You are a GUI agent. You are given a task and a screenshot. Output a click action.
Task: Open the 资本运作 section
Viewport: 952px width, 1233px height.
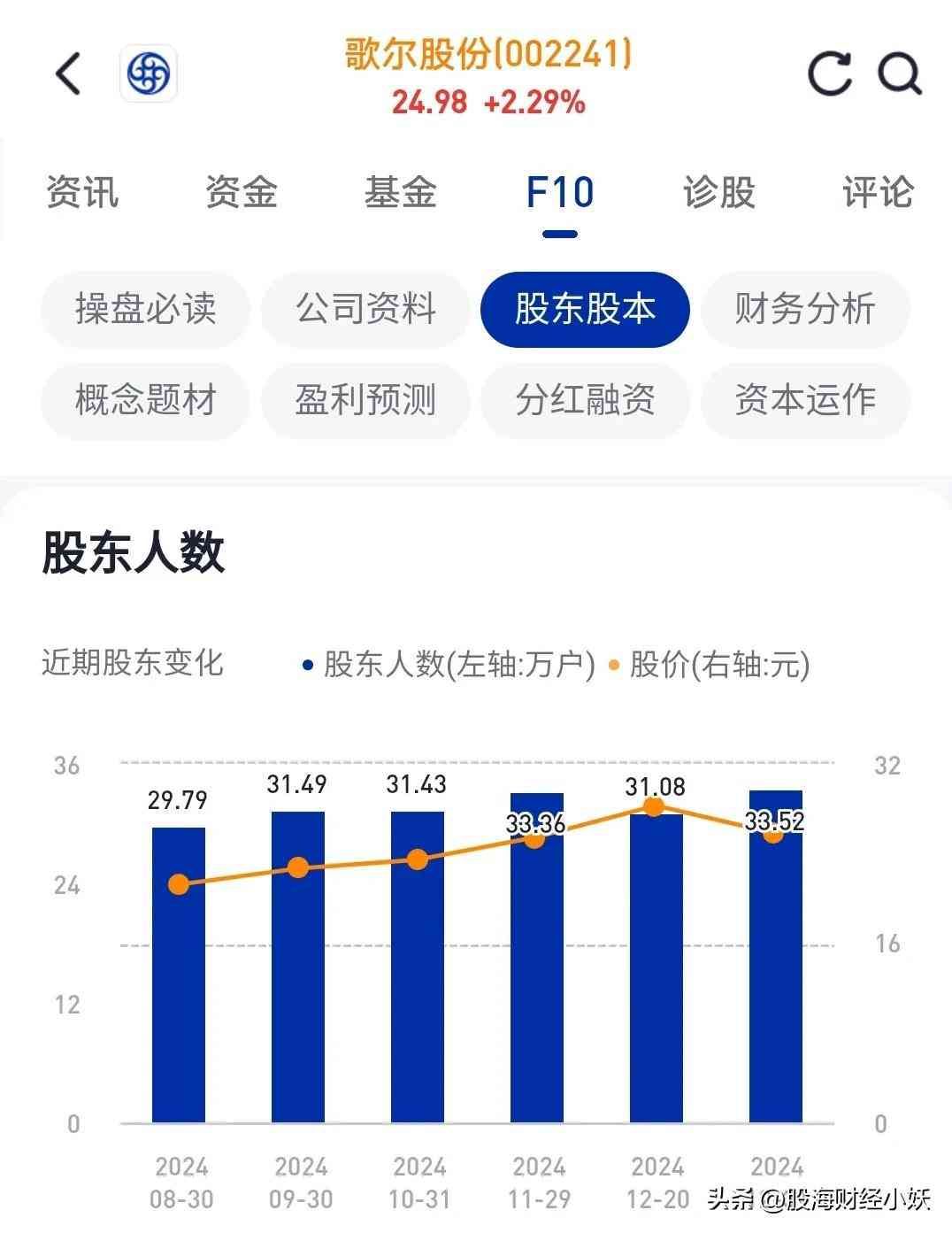(x=804, y=400)
